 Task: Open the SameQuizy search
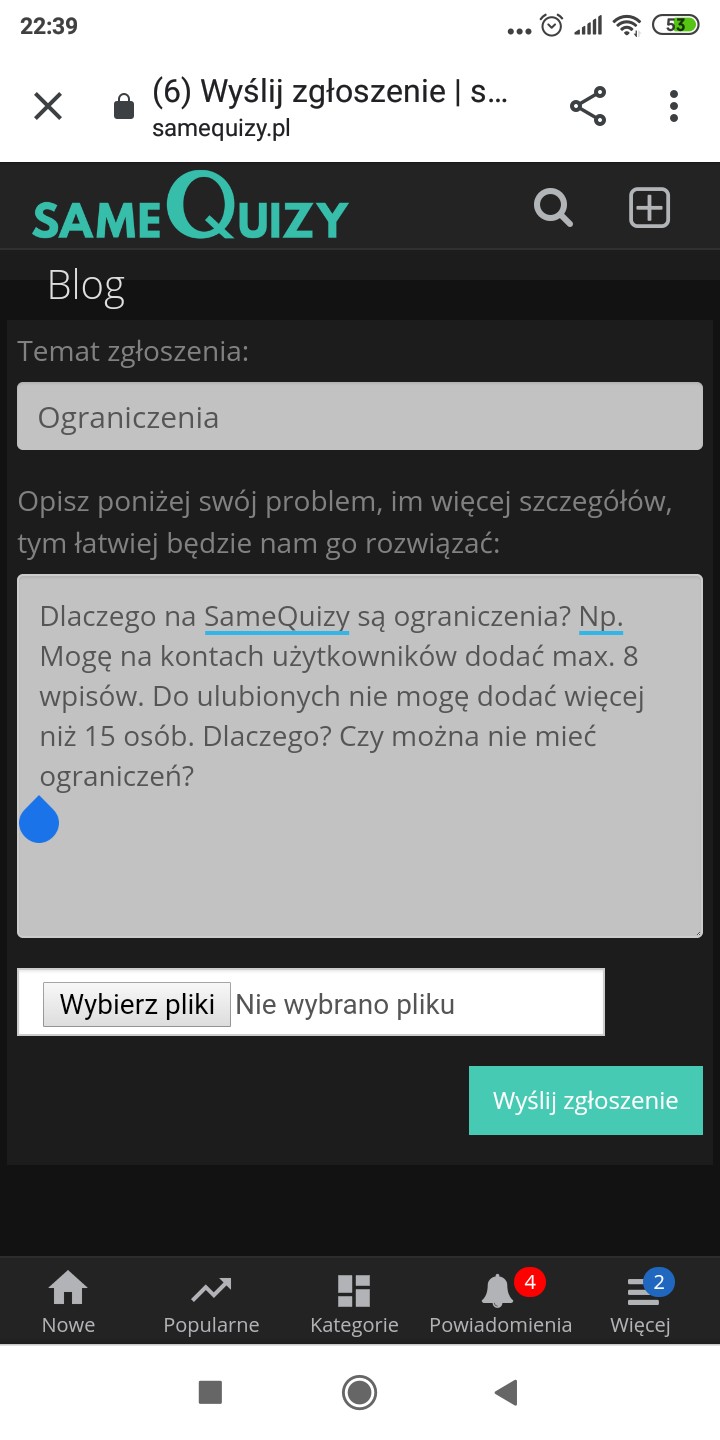[553, 208]
